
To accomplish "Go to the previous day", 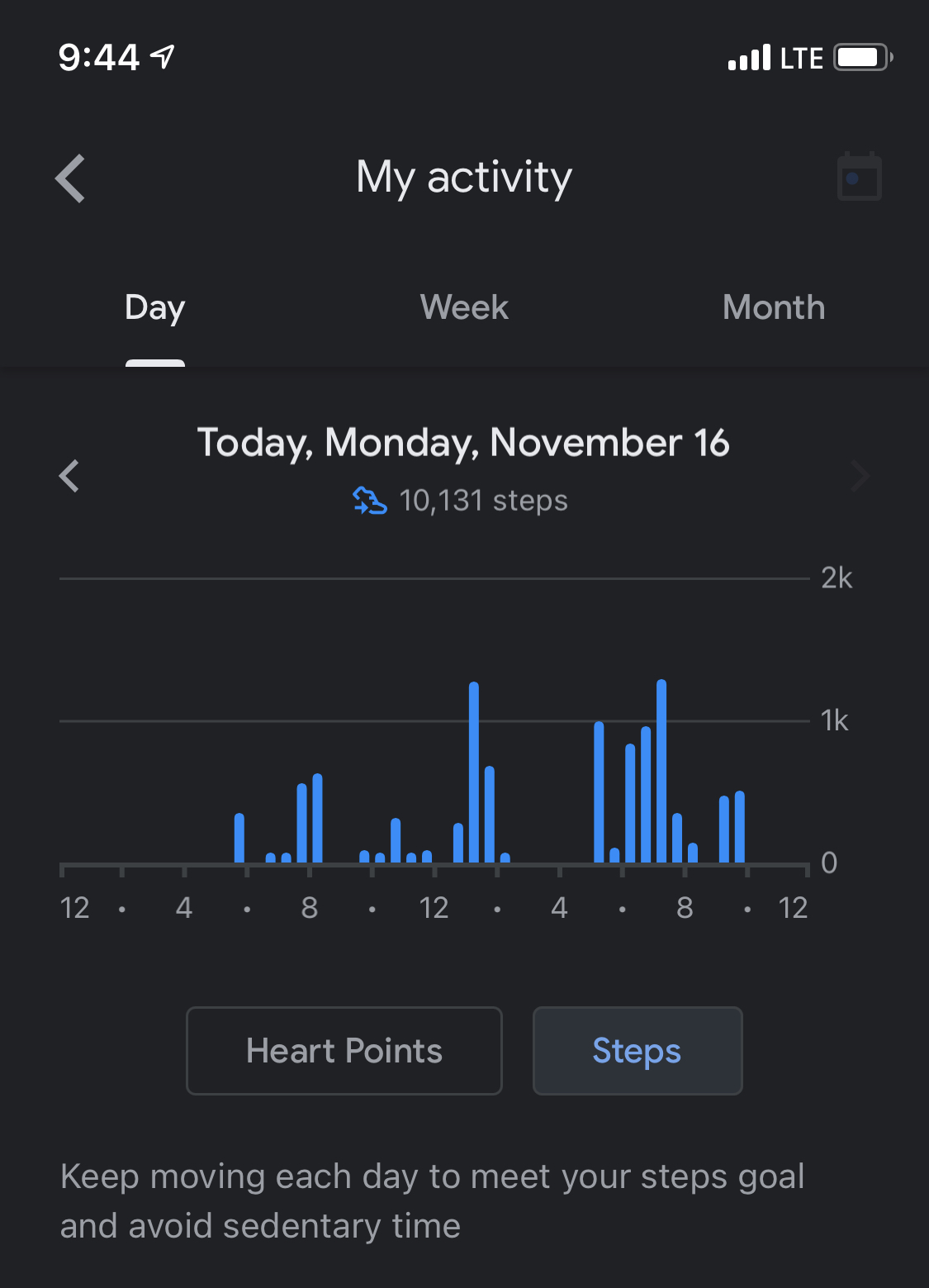I will (69, 476).
